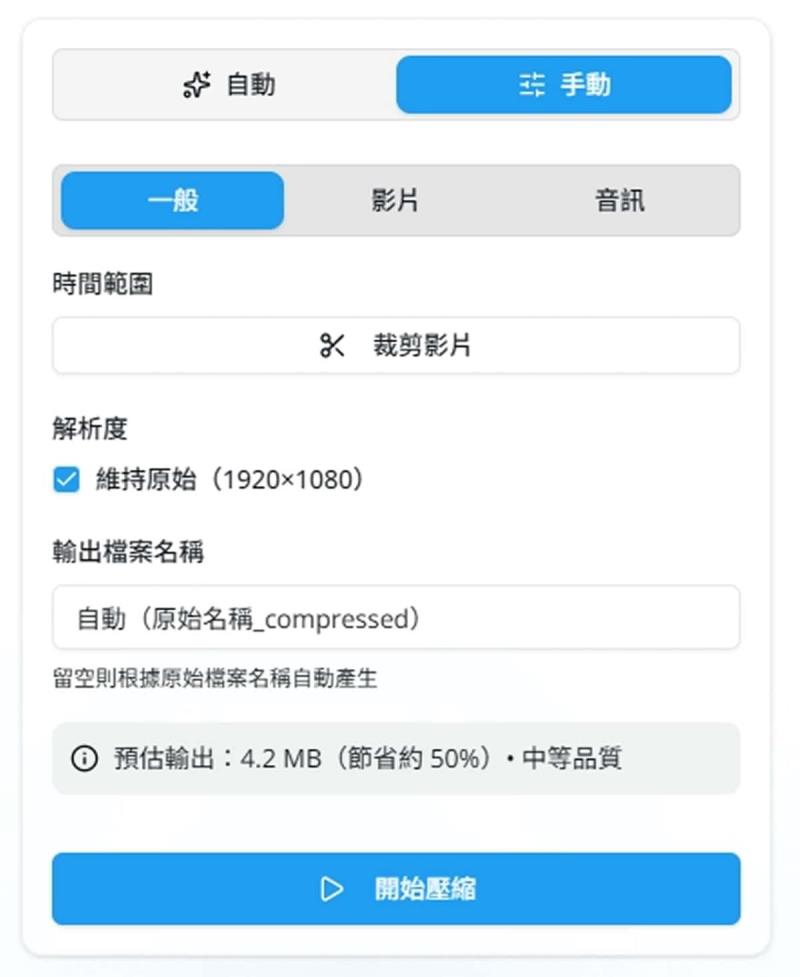800x977 pixels.
Task: Click the output filename input field
Action: [x=396, y=617]
